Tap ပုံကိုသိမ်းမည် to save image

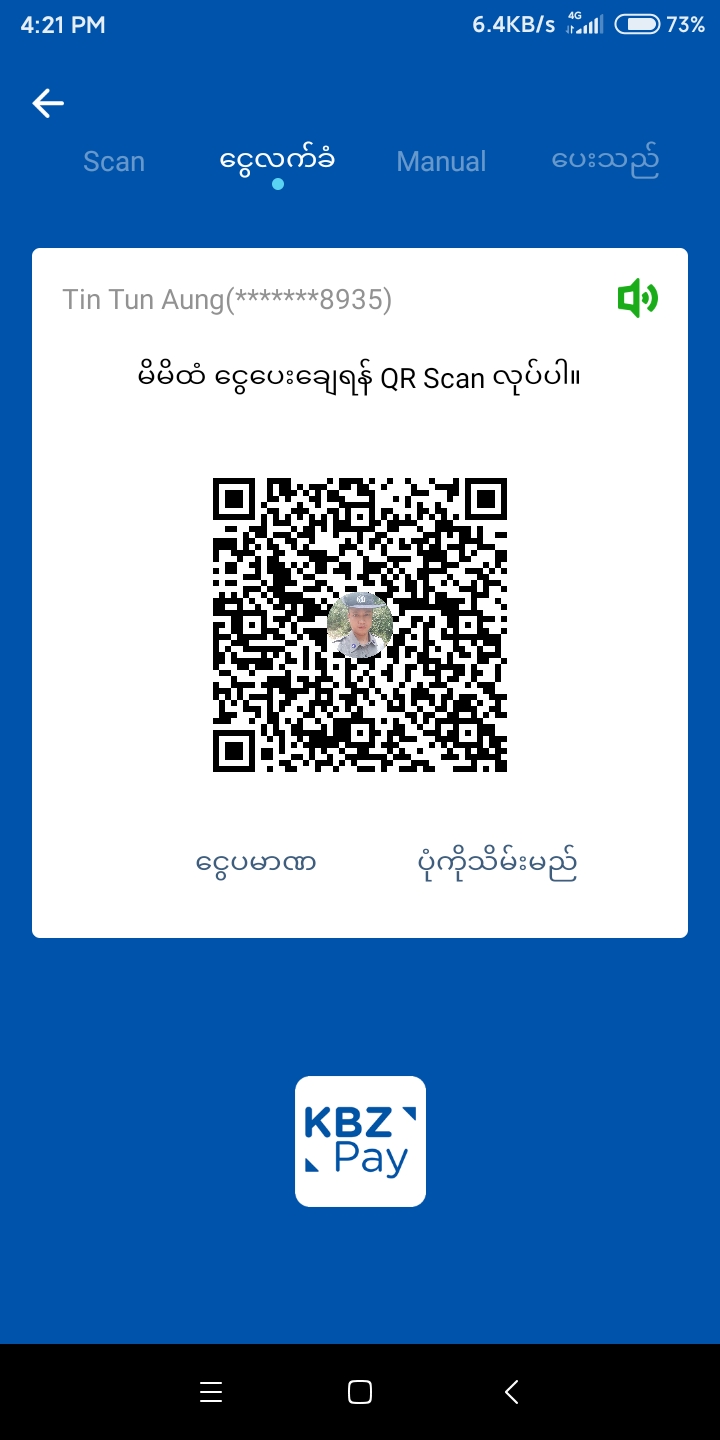[x=496, y=862]
